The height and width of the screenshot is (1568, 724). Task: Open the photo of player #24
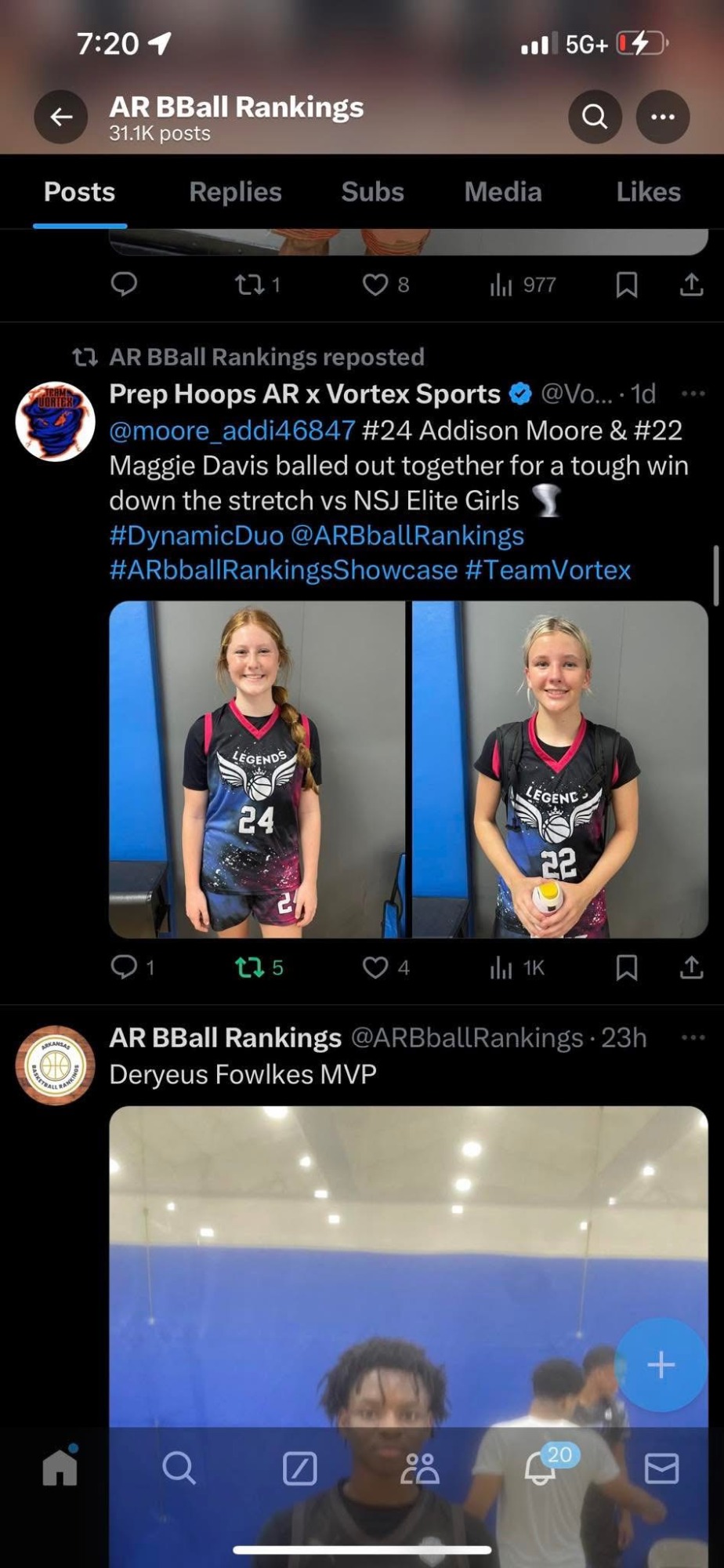point(257,769)
